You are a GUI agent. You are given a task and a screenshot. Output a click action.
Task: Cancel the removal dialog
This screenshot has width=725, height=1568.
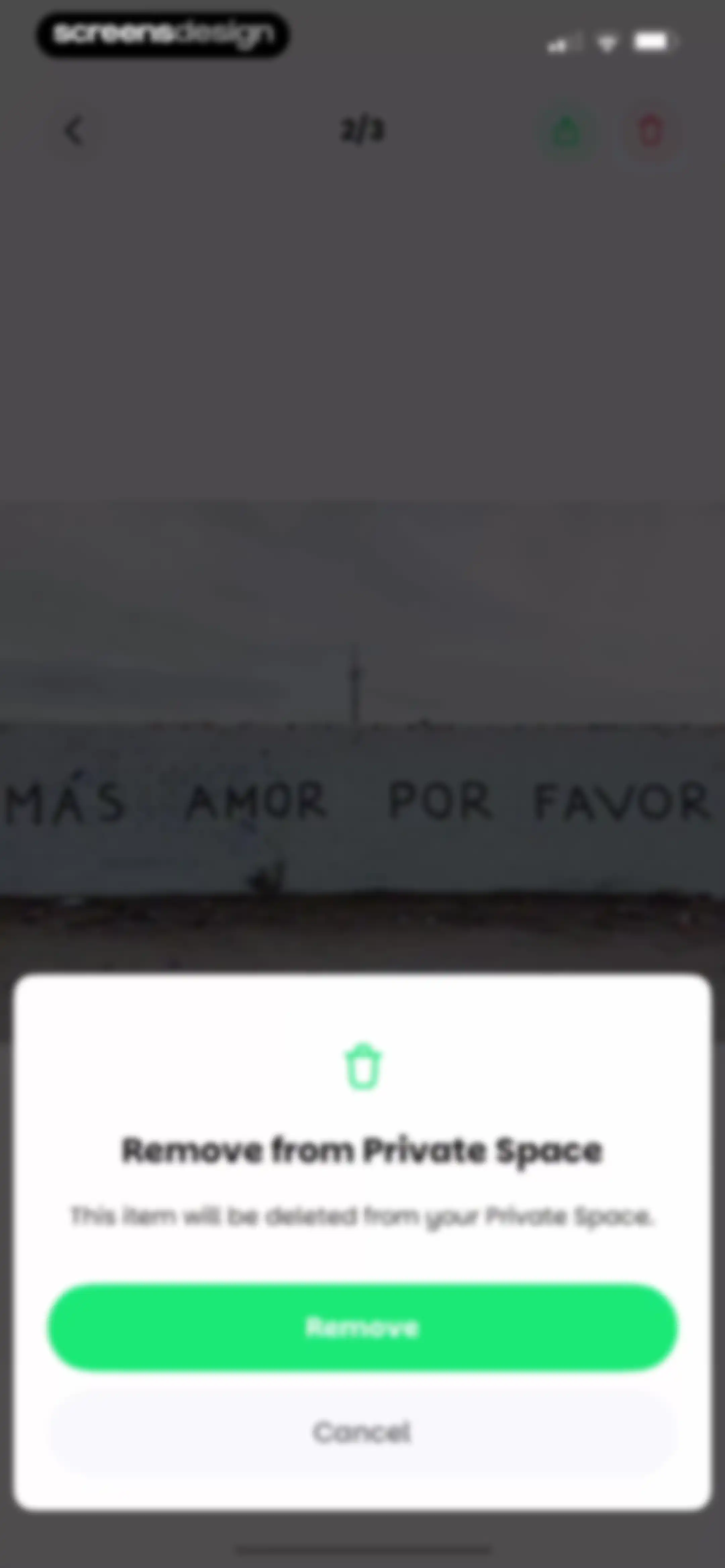[362, 1432]
